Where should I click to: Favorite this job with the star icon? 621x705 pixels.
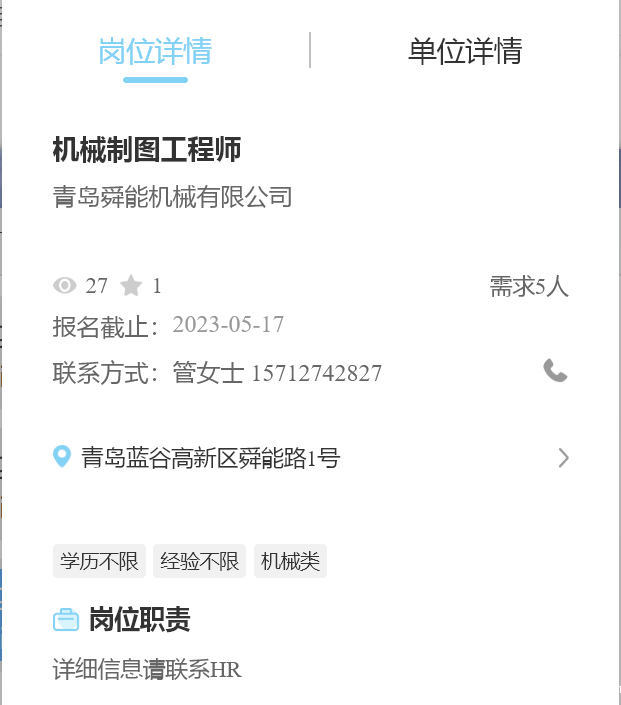131,286
